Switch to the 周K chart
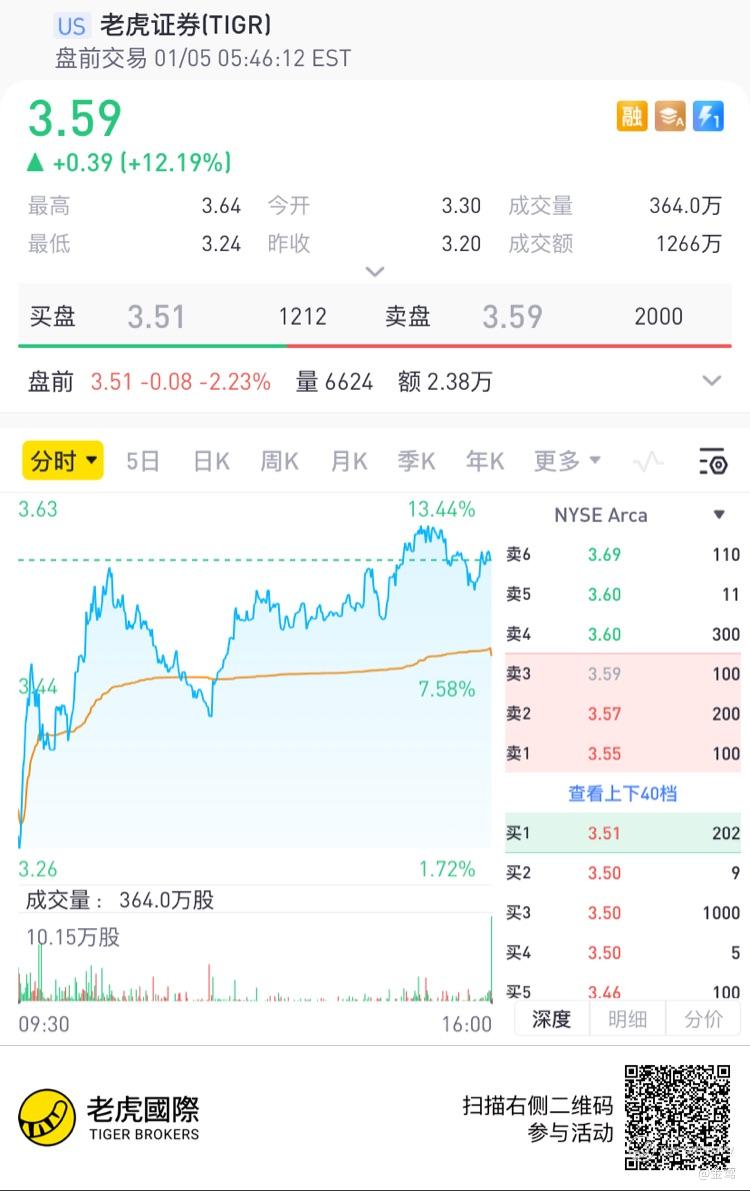Viewport: 750px width, 1191px height. coord(279,461)
